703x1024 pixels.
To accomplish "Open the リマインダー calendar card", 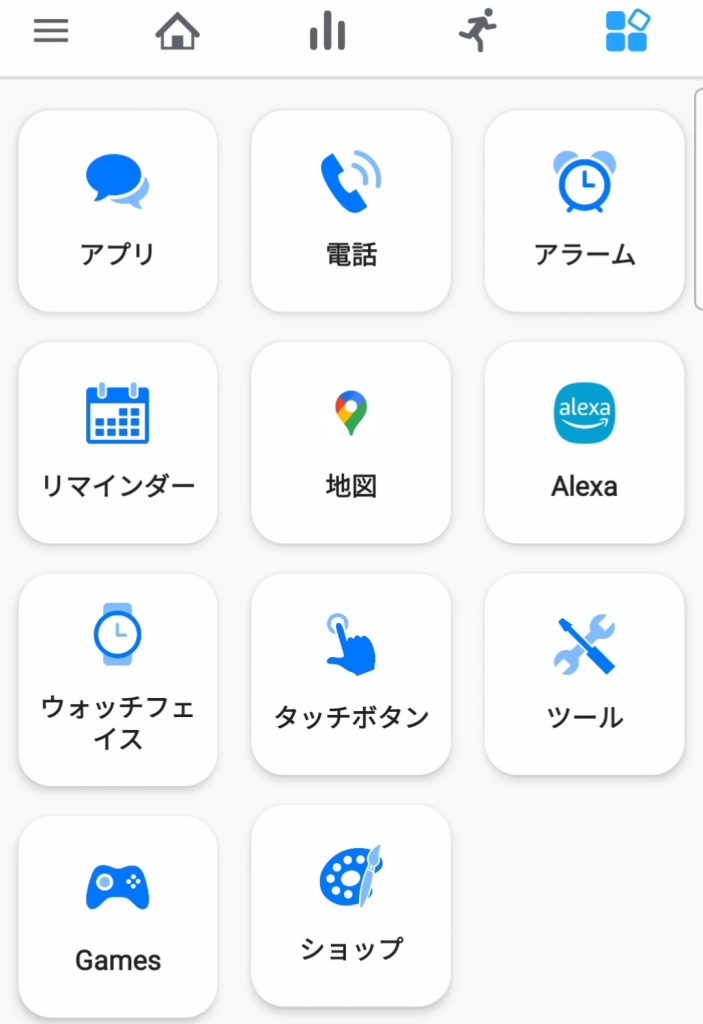I will click(118, 443).
